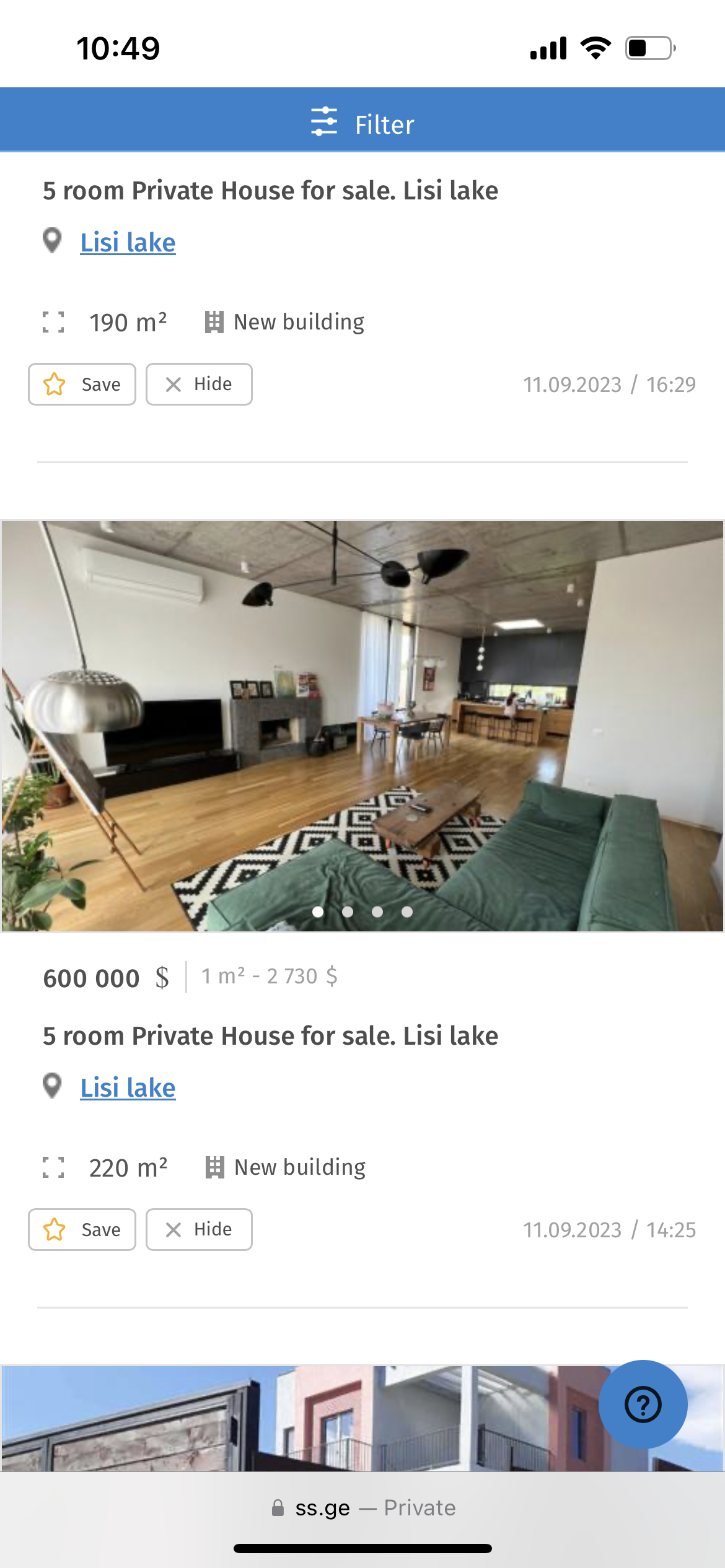Save the 190 m² house listing

click(82, 385)
